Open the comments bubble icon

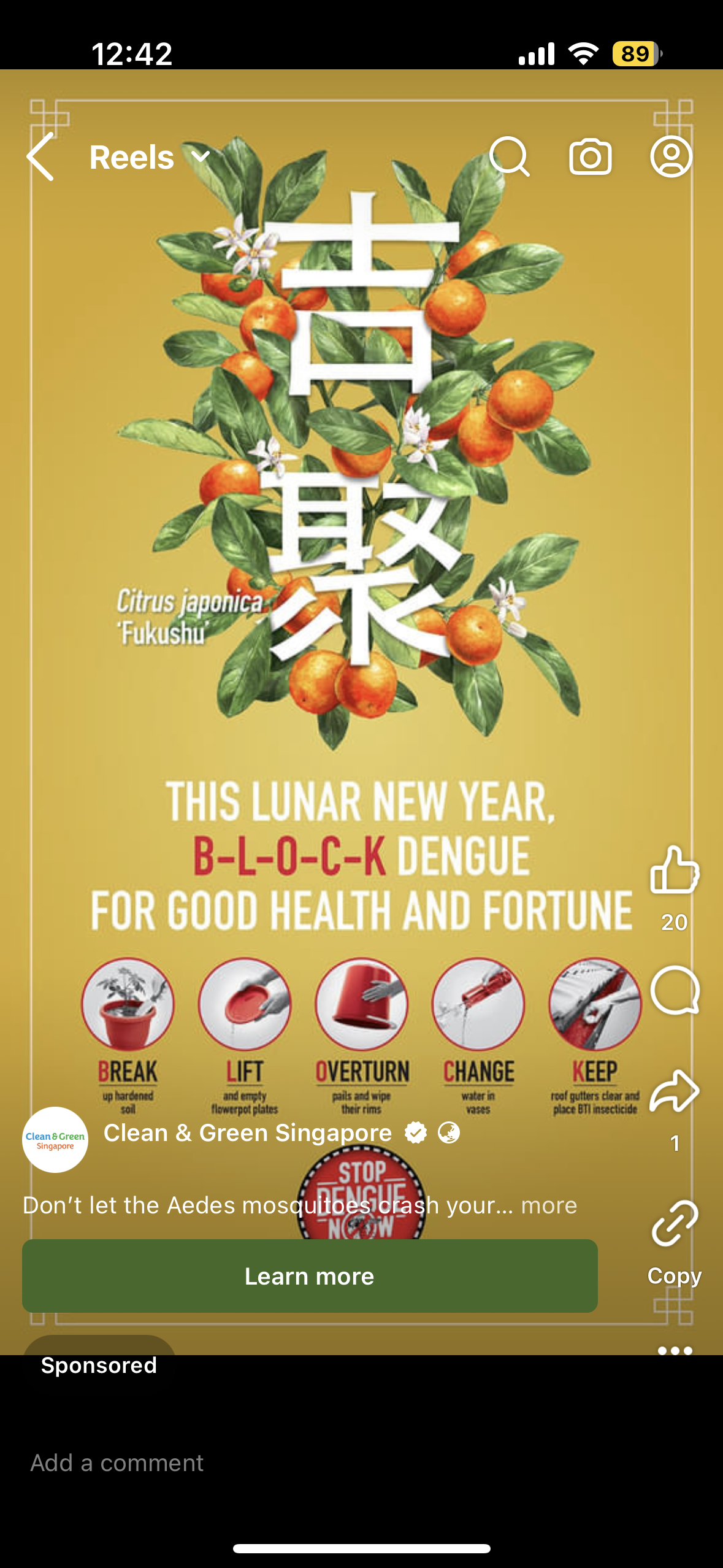pyautogui.click(x=675, y=990)
